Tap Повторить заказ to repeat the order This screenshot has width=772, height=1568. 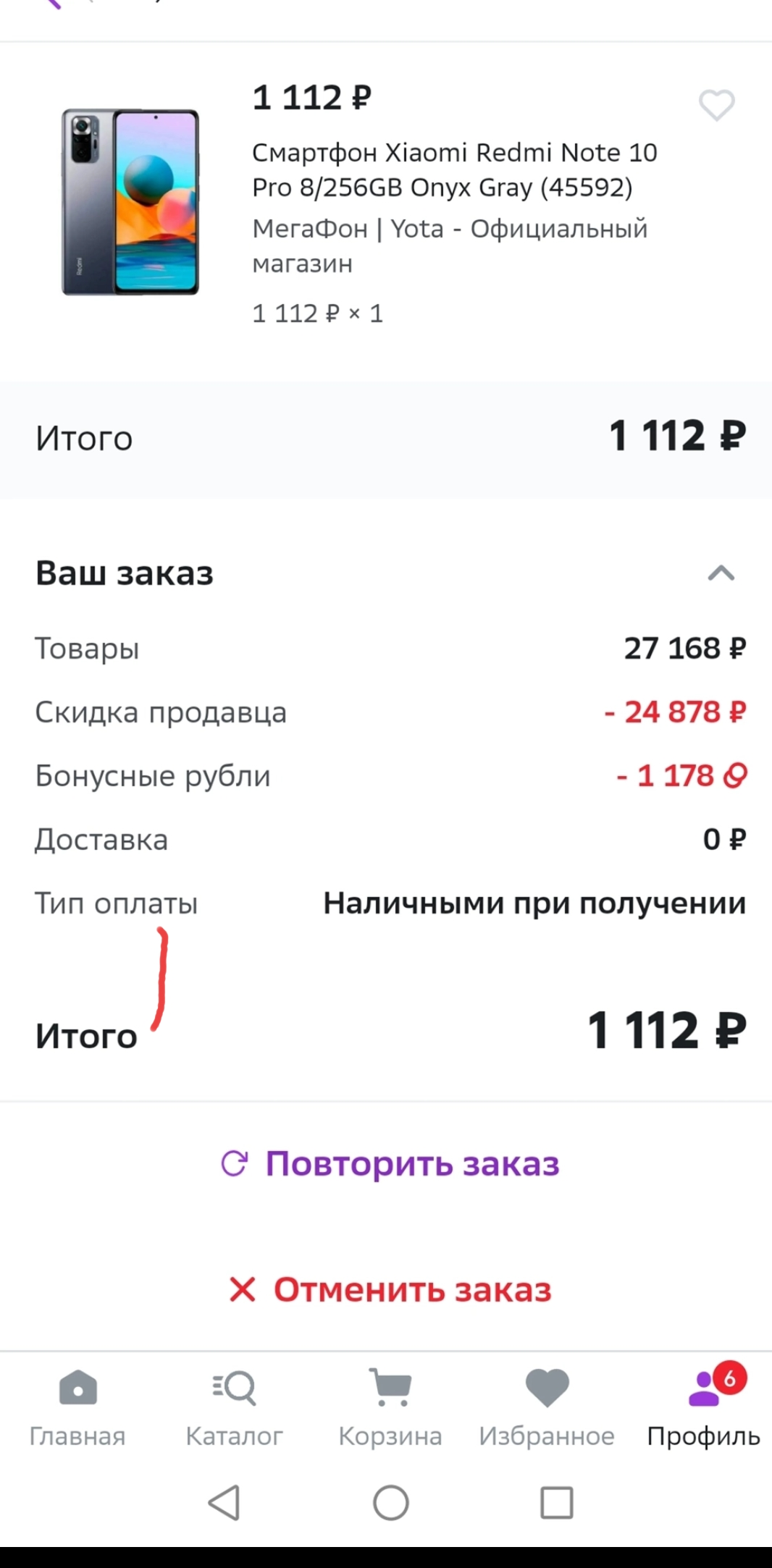pos(390,1164)
